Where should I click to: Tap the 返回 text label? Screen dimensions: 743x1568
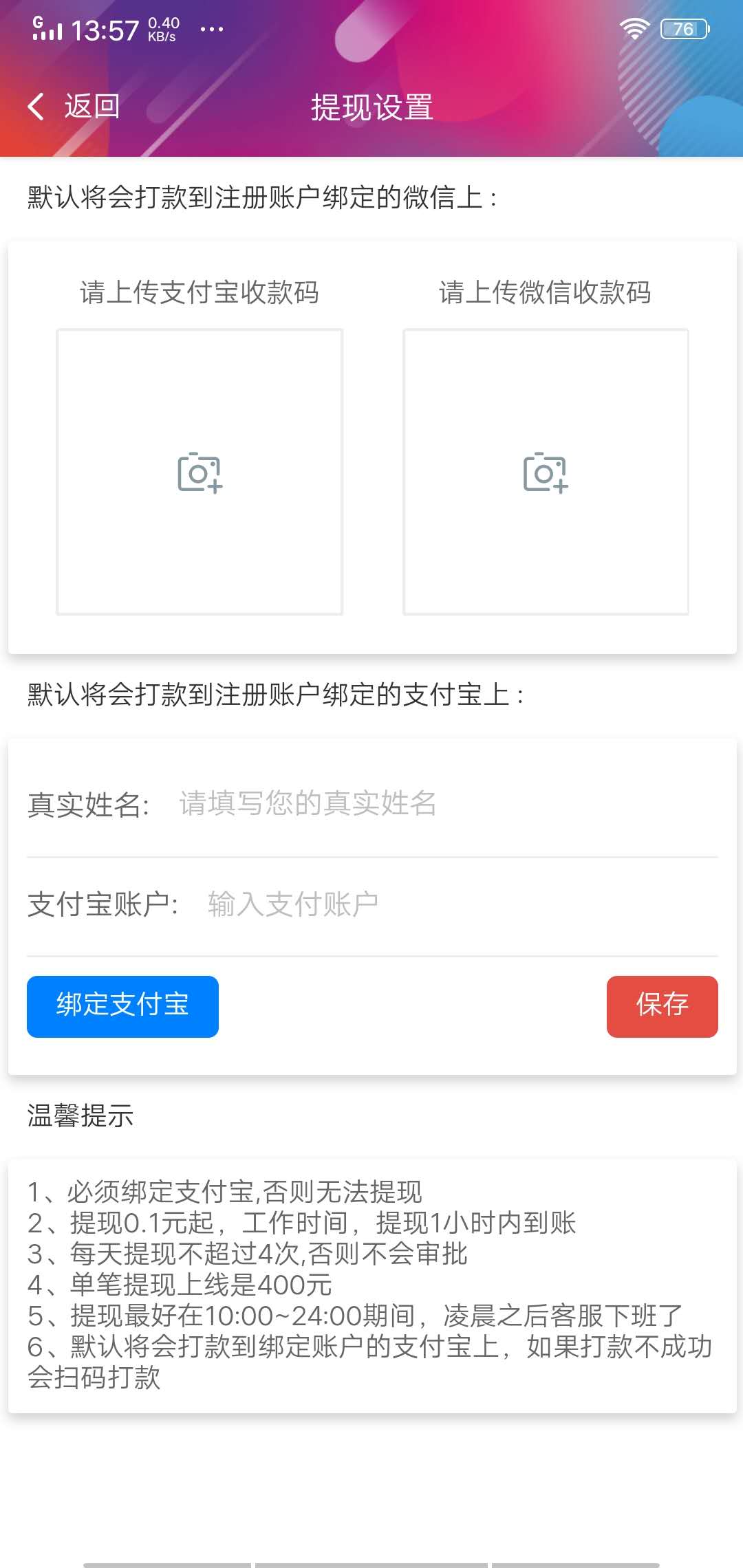91,107
